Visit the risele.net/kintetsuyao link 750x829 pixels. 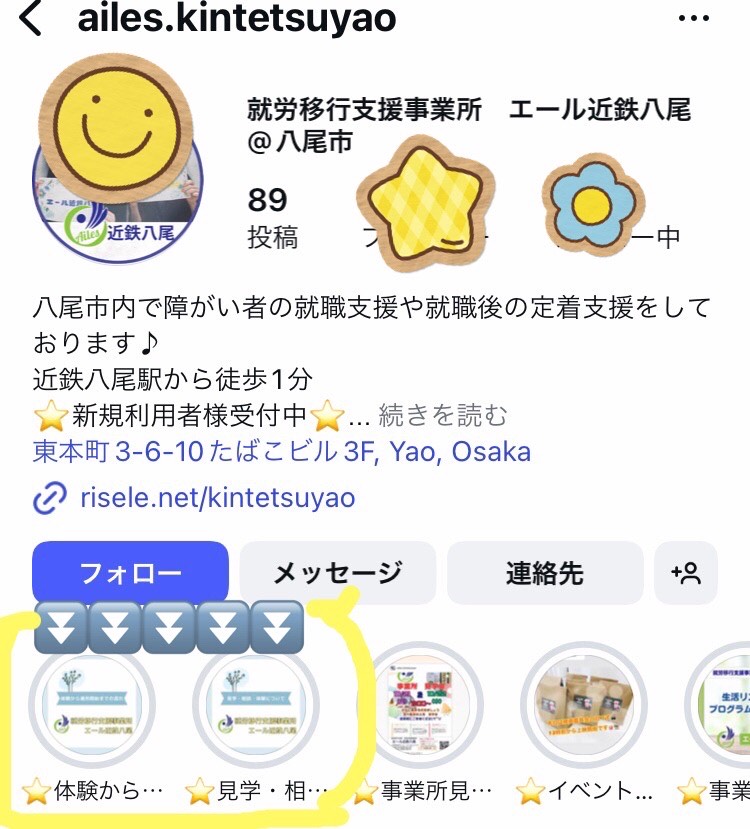(217, 497)
